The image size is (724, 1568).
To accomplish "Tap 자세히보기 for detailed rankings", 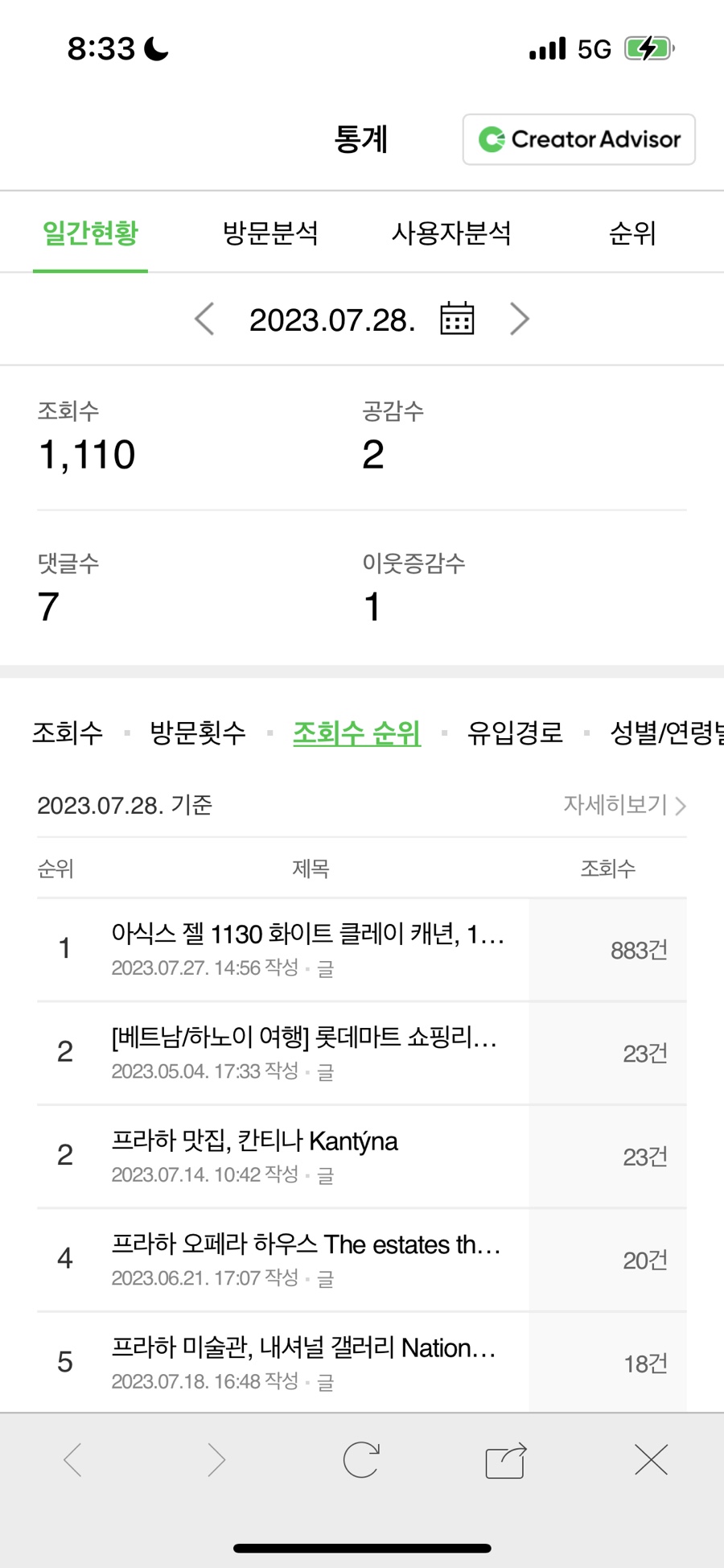I will point(623,805).
